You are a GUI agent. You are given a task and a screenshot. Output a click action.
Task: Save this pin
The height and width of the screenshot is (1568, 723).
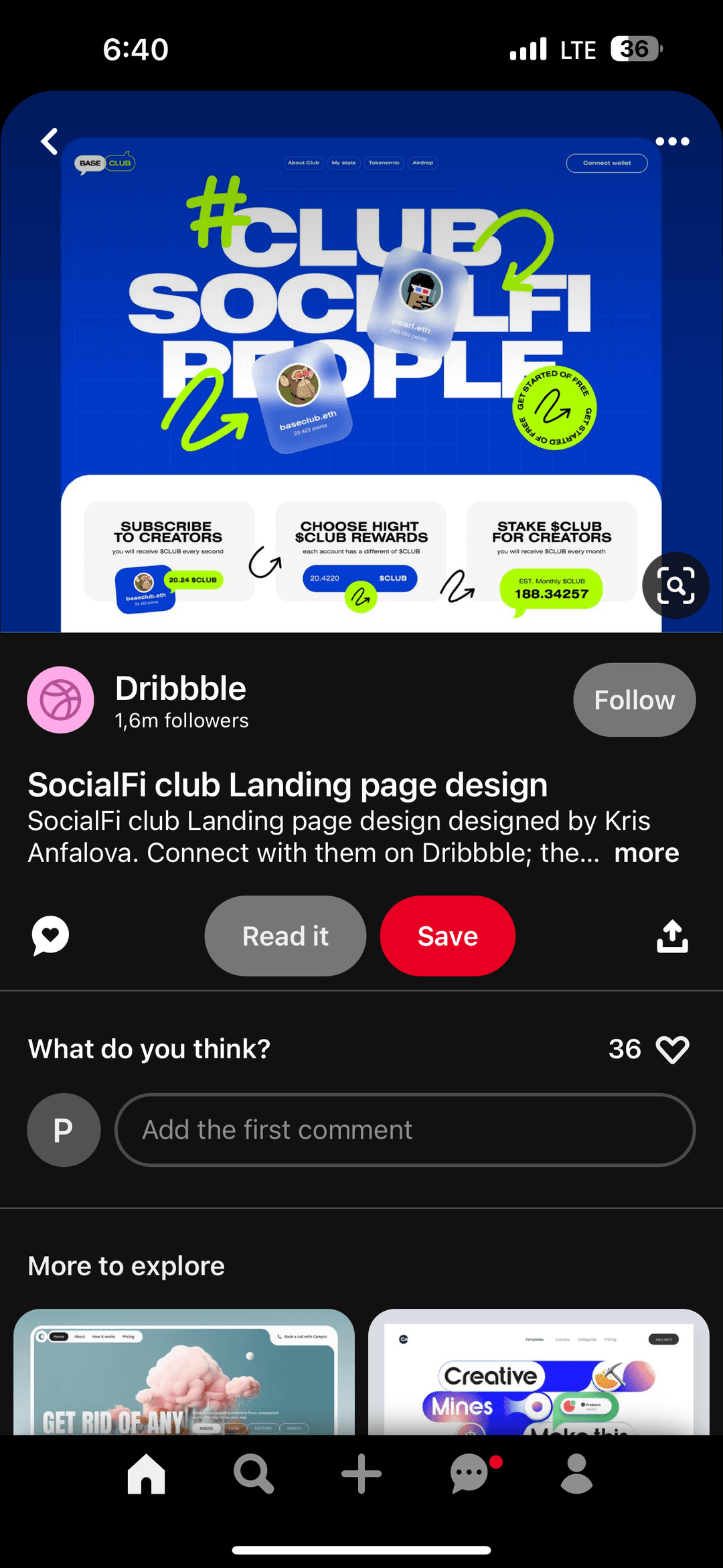point(447,936)
